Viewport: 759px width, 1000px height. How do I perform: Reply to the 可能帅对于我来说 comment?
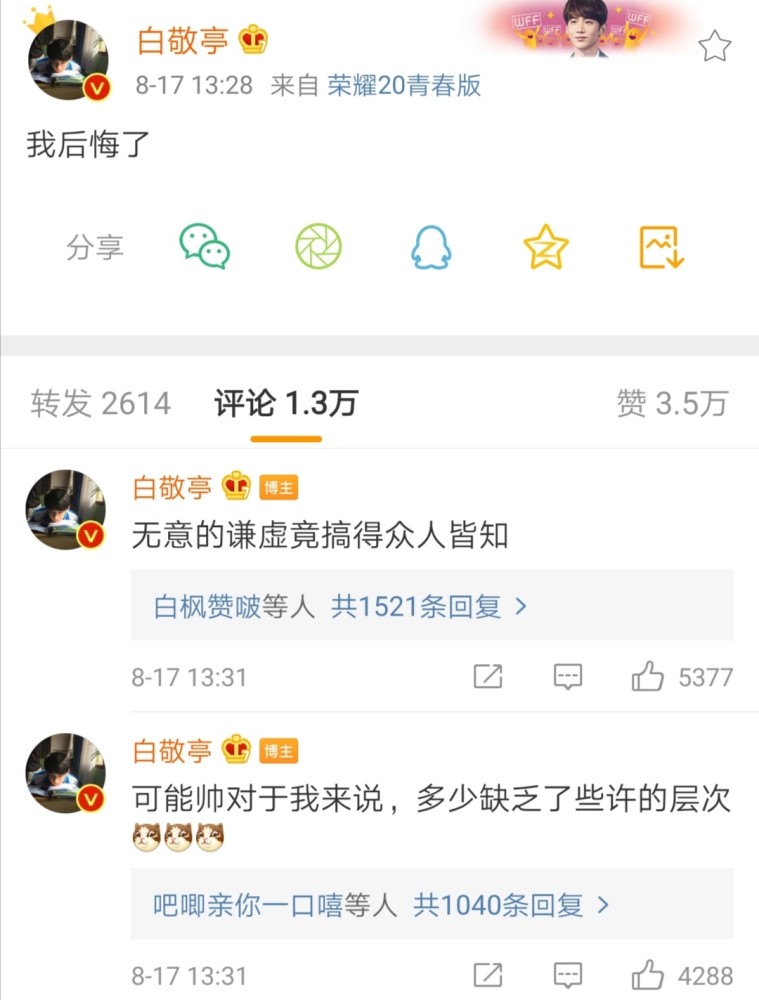[568, 974]
